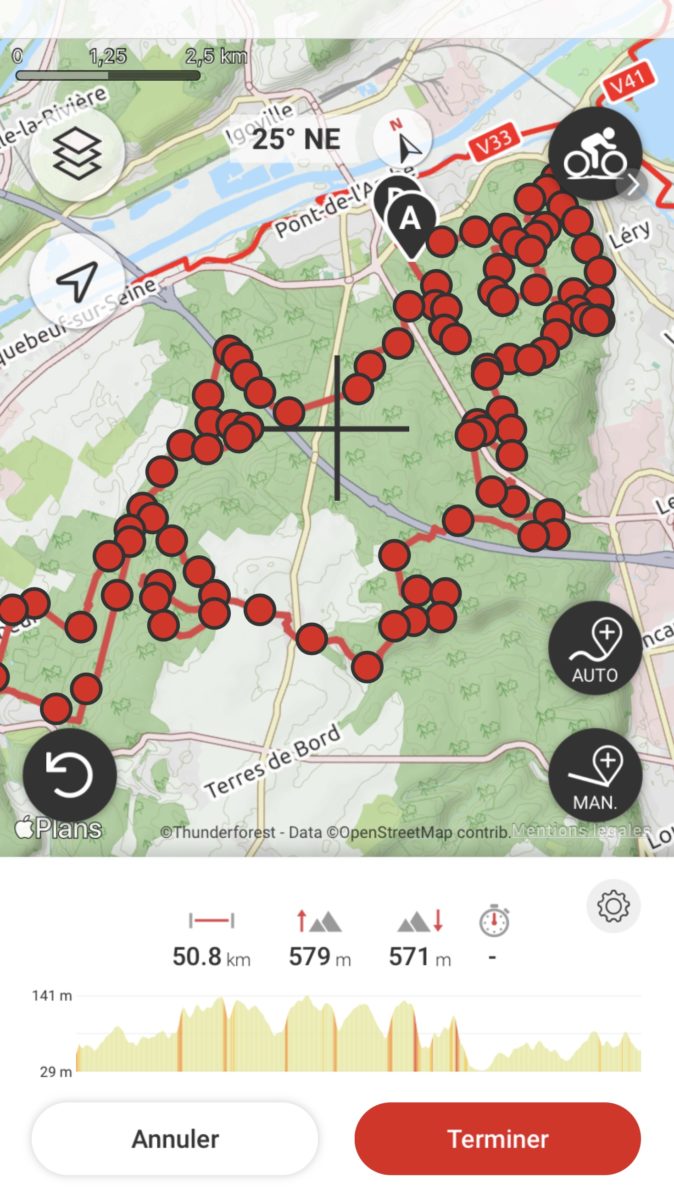Open the map layers selector

pyautogui.click(x=77, y=154)
